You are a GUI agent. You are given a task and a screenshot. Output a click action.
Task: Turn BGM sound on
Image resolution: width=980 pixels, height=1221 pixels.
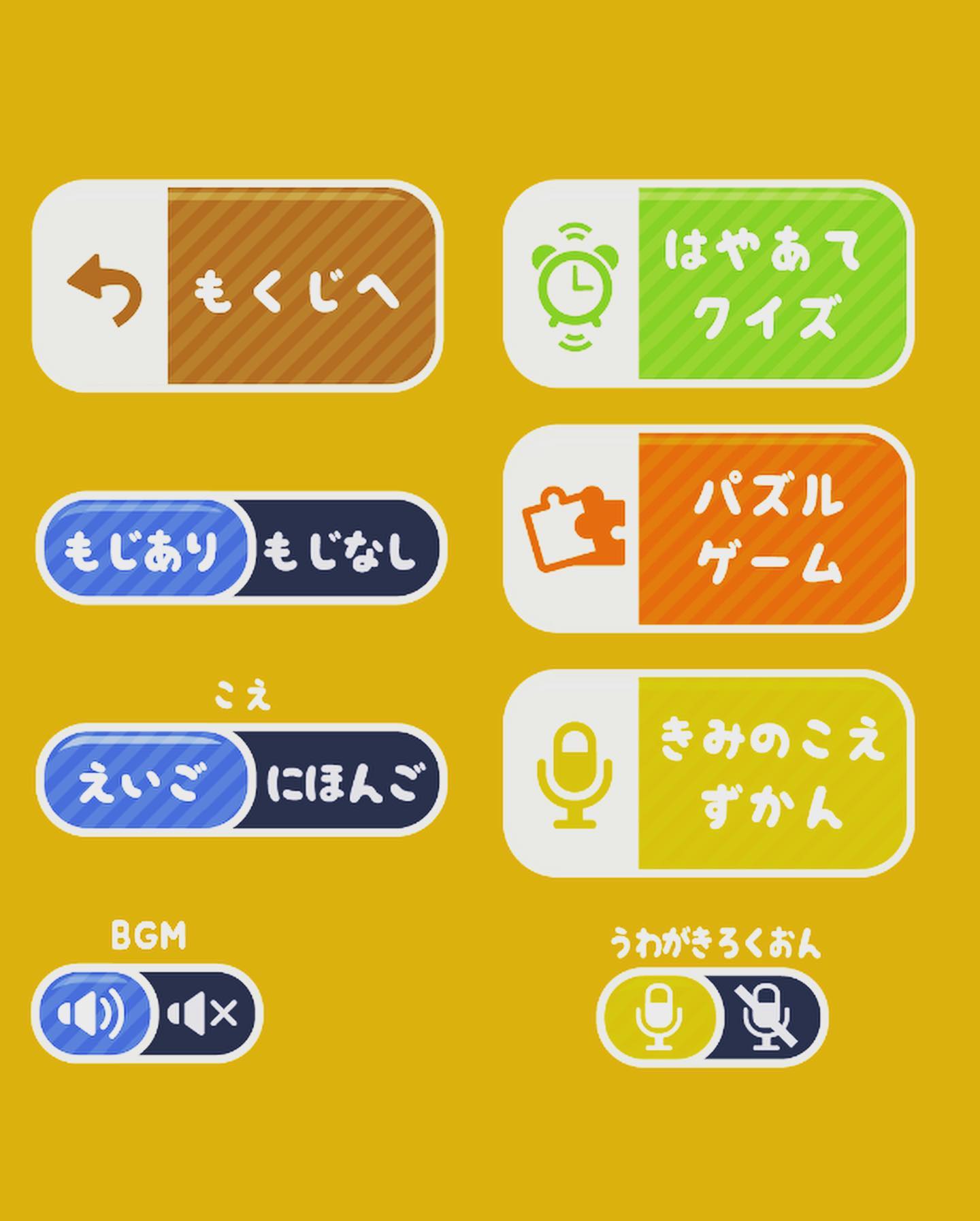pos(91,1014)
